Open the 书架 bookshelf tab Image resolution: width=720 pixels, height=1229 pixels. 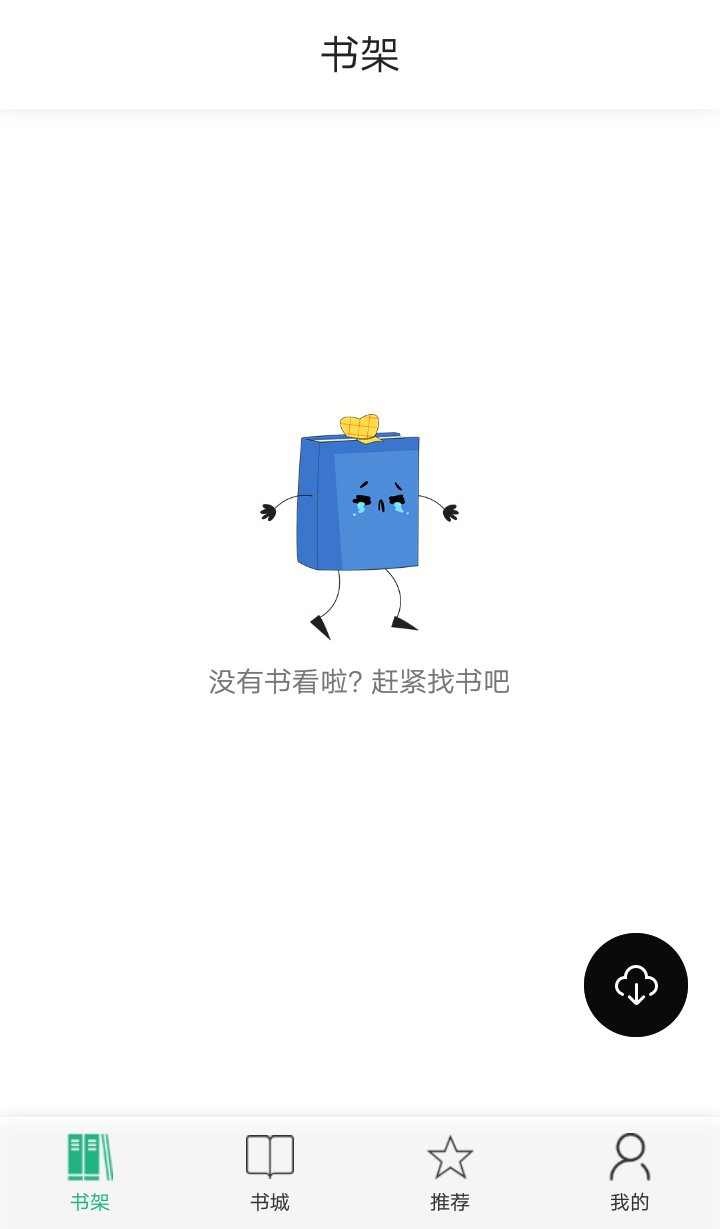pyautogui.click(x=90, y=1172)
